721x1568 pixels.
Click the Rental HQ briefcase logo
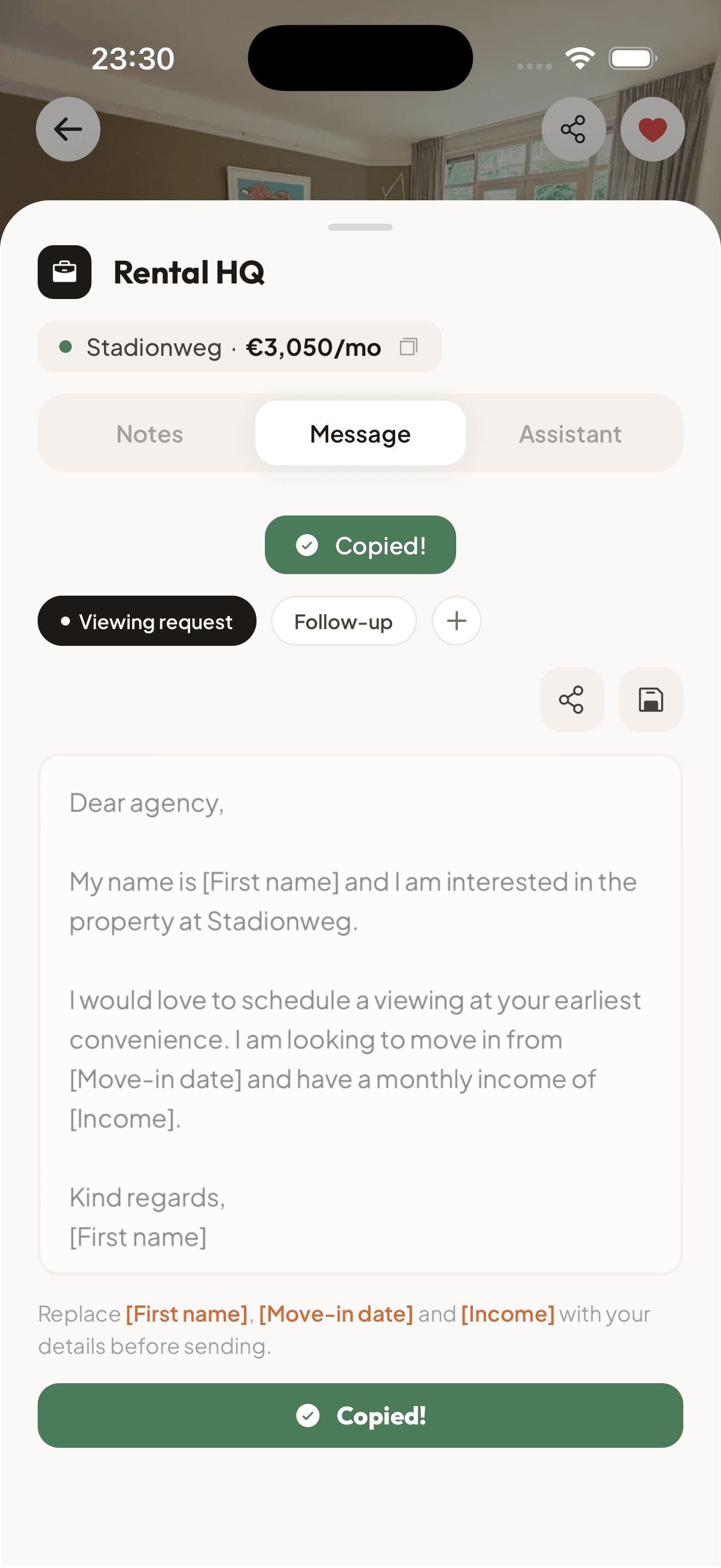[x=65, y=271]
